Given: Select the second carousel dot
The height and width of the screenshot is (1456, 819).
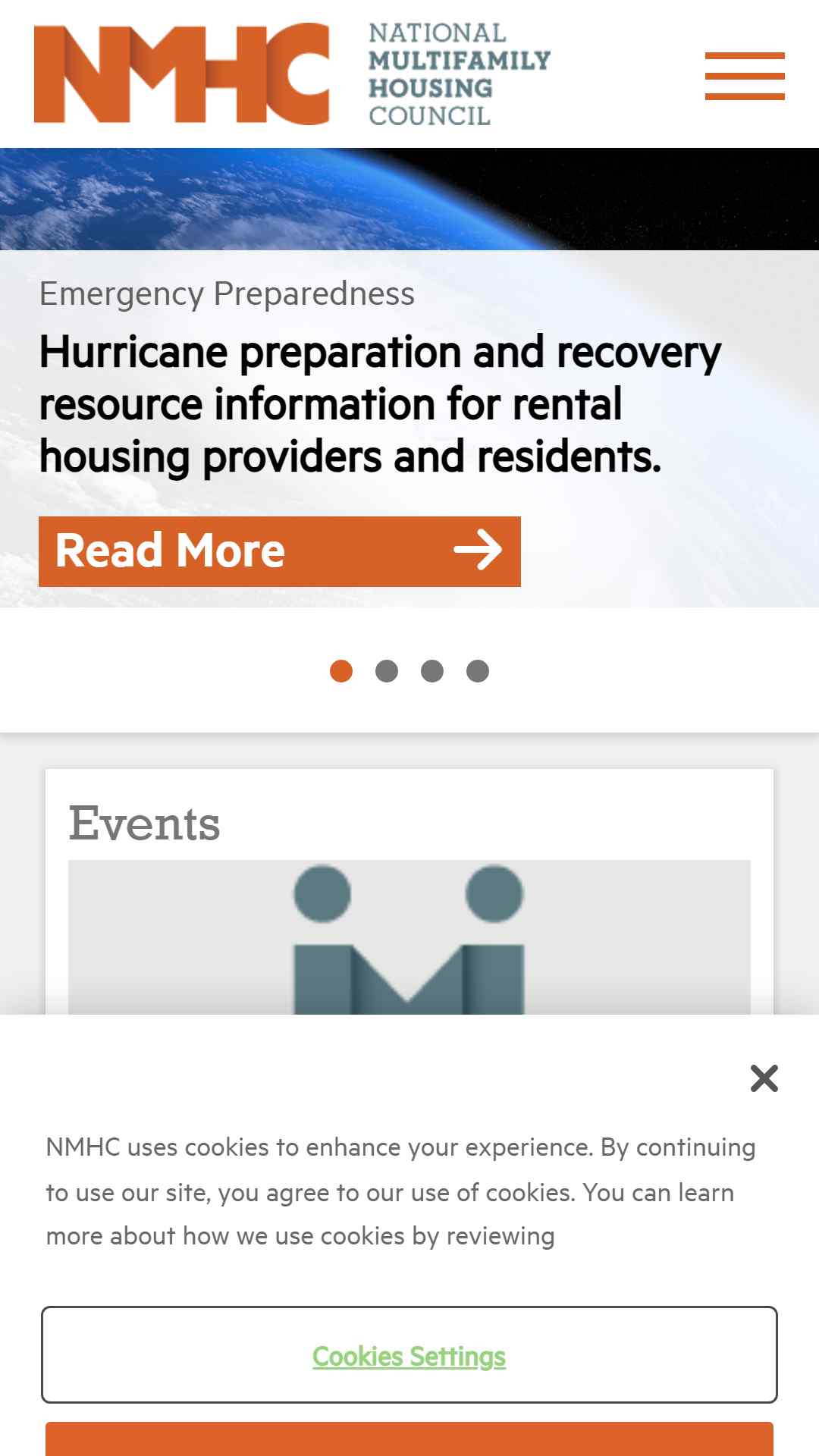Looking at the screenshot, I should tap(387, 671).
